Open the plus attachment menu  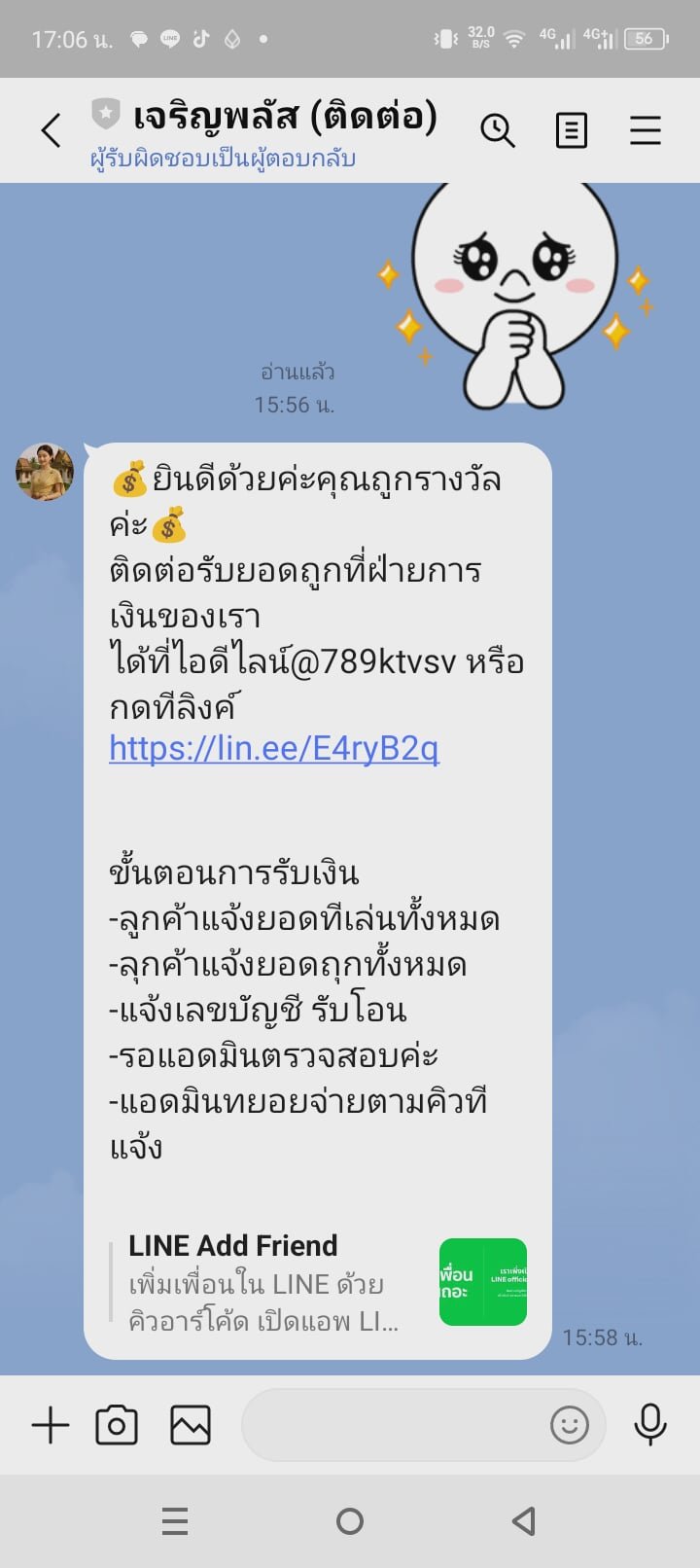coord(51,1426)
